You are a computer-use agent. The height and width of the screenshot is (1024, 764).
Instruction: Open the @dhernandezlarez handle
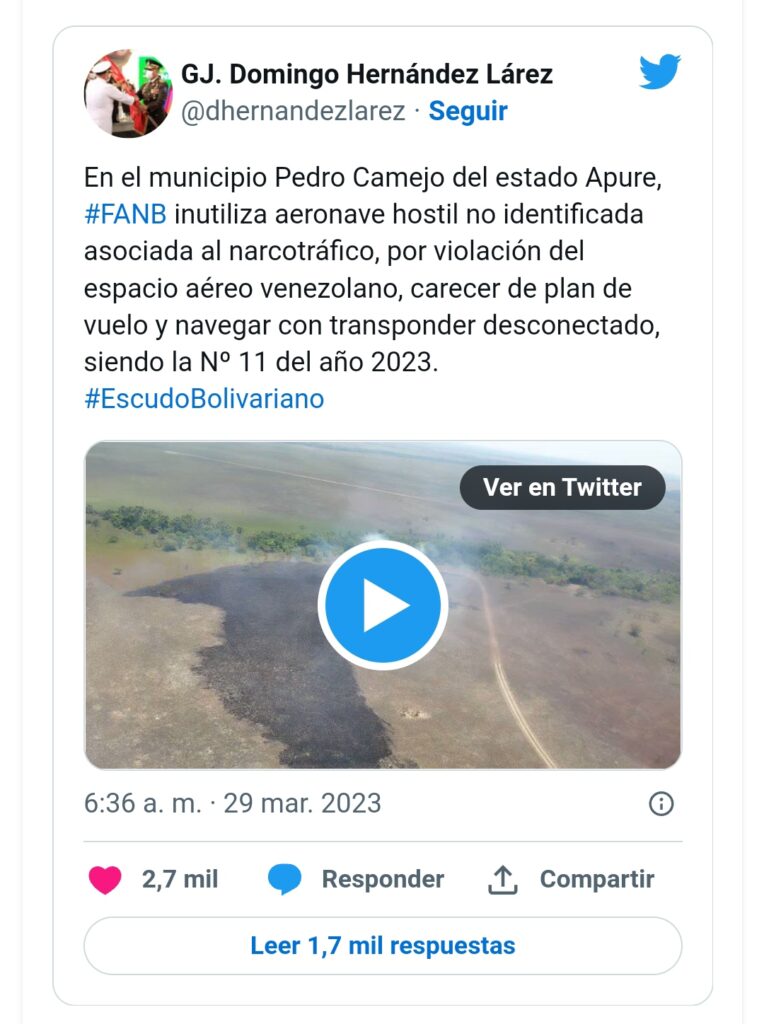point(293,111)
